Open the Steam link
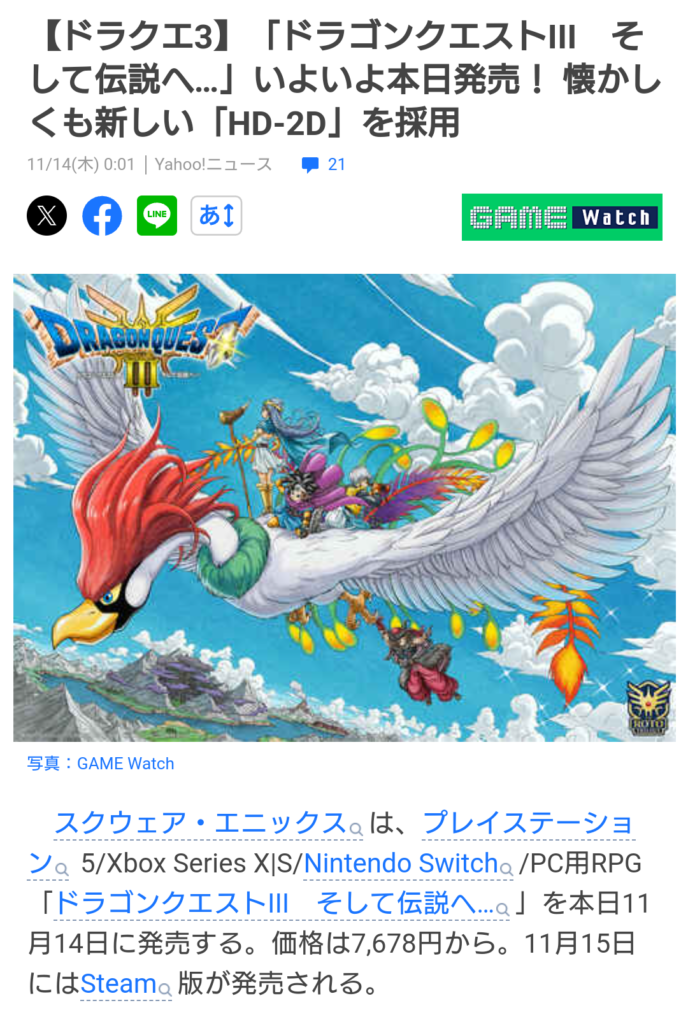This screenshot has height=1024, width=688. coord(118,984)
